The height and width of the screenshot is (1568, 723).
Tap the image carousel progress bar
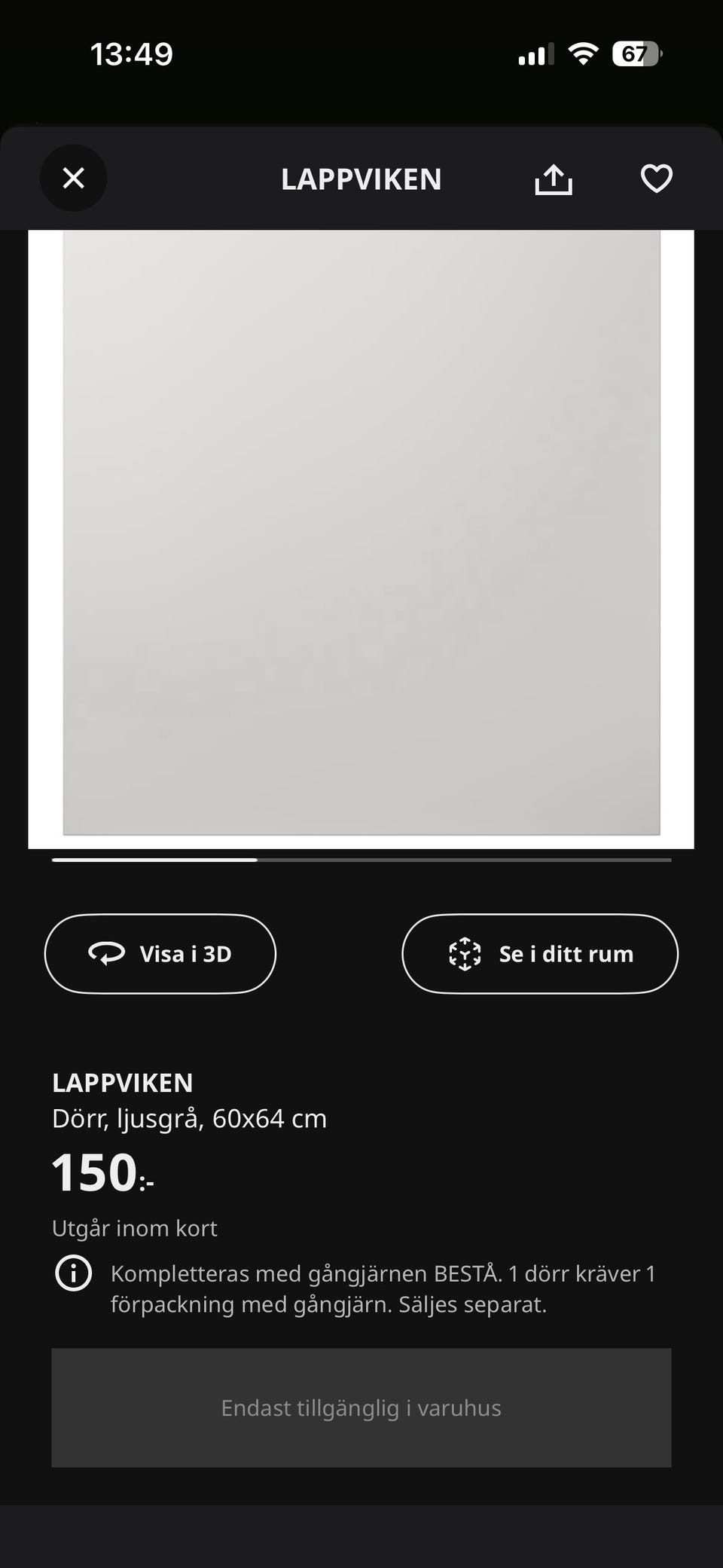(x=361, y=859)
